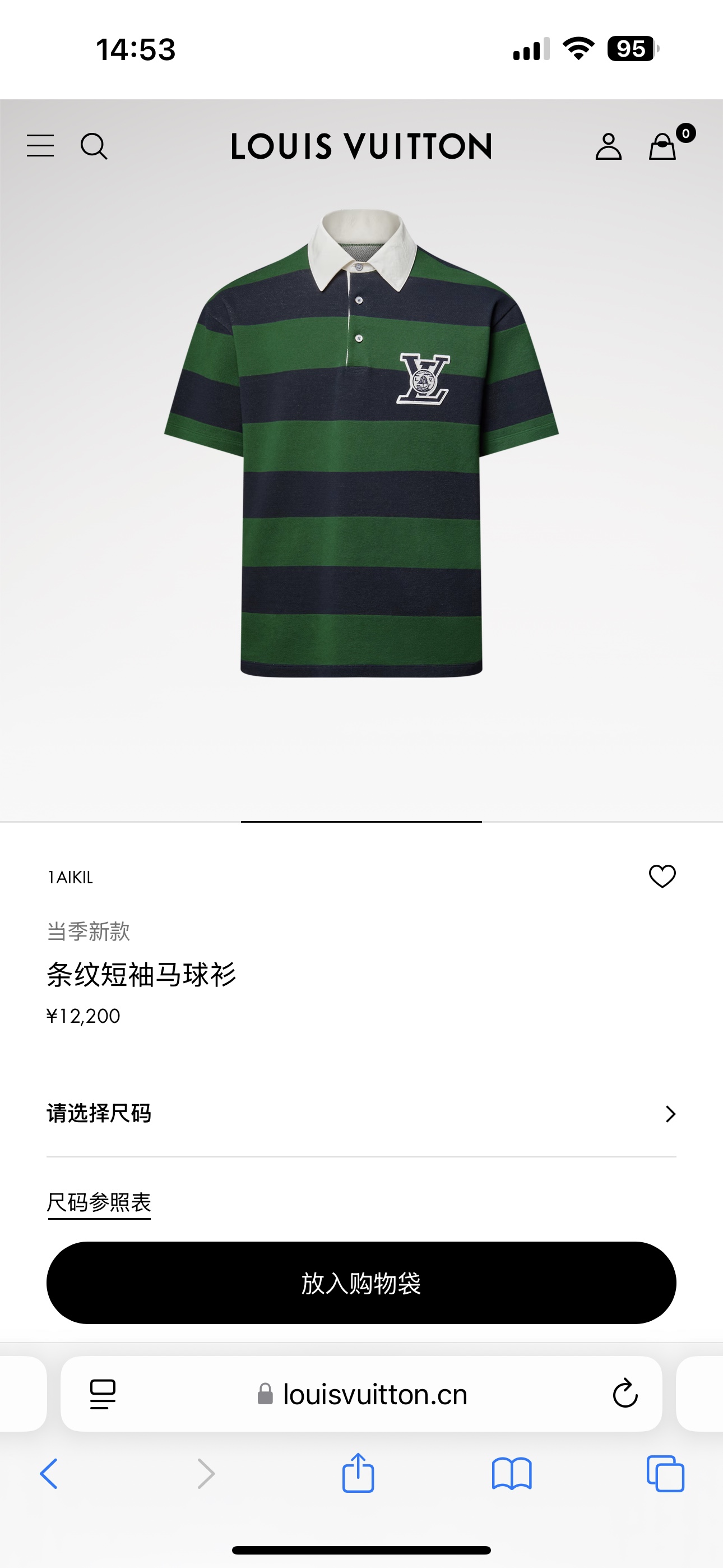The image size is (723, 1568).
Task: Open the account profile icon
Action: (608, 146)
